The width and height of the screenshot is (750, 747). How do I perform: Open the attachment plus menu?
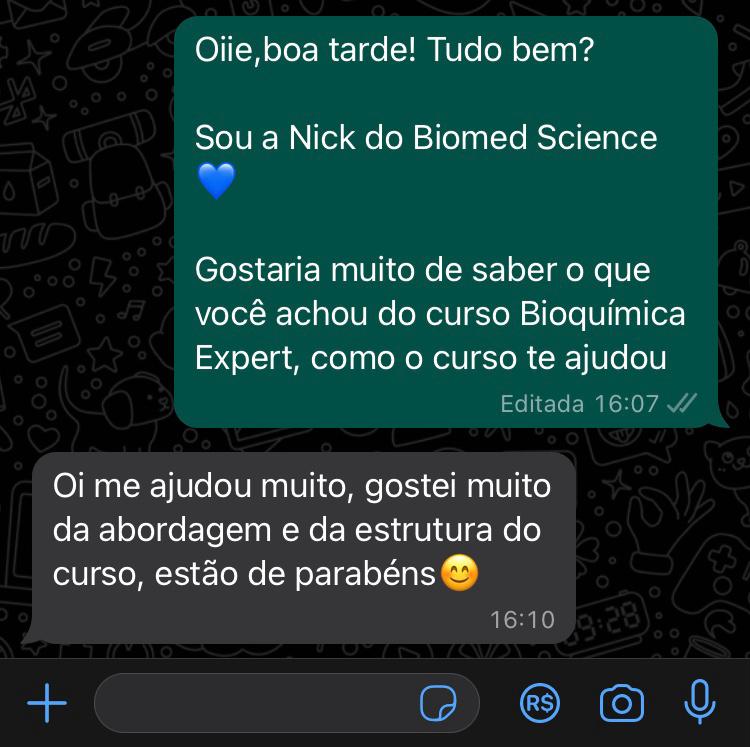[47, 704]
